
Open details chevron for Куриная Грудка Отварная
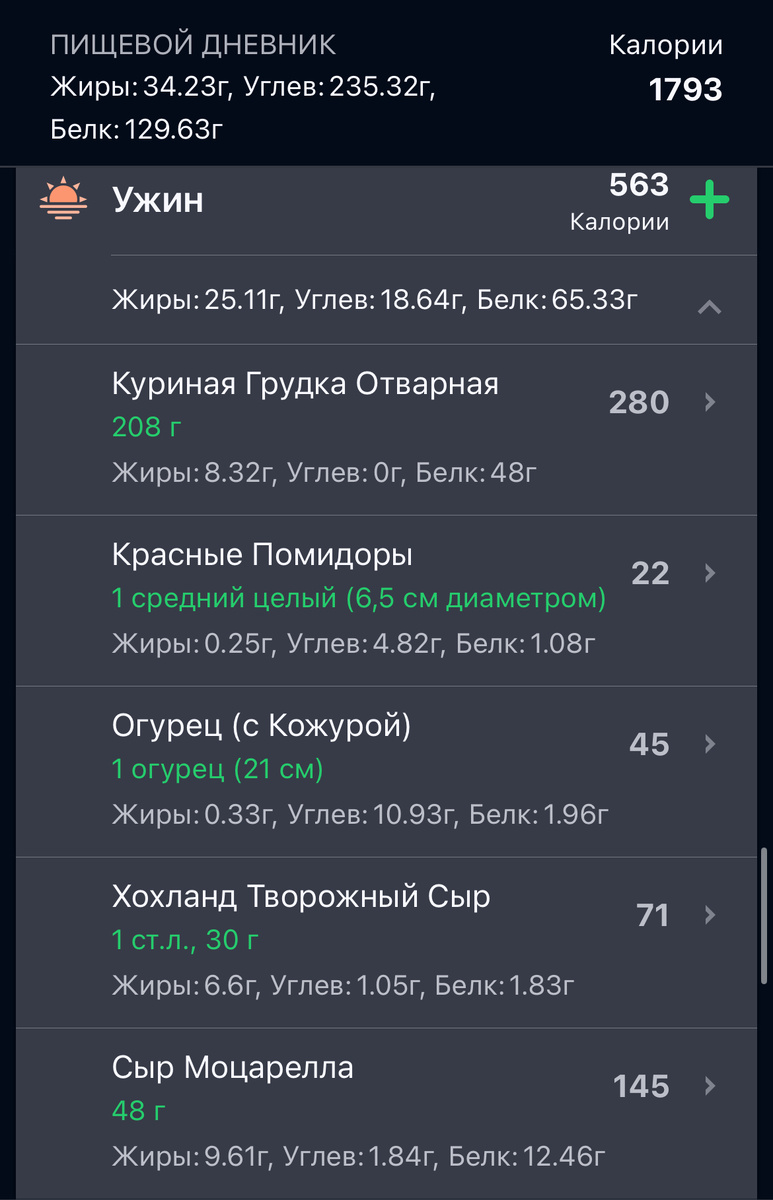tap(709, 402)
